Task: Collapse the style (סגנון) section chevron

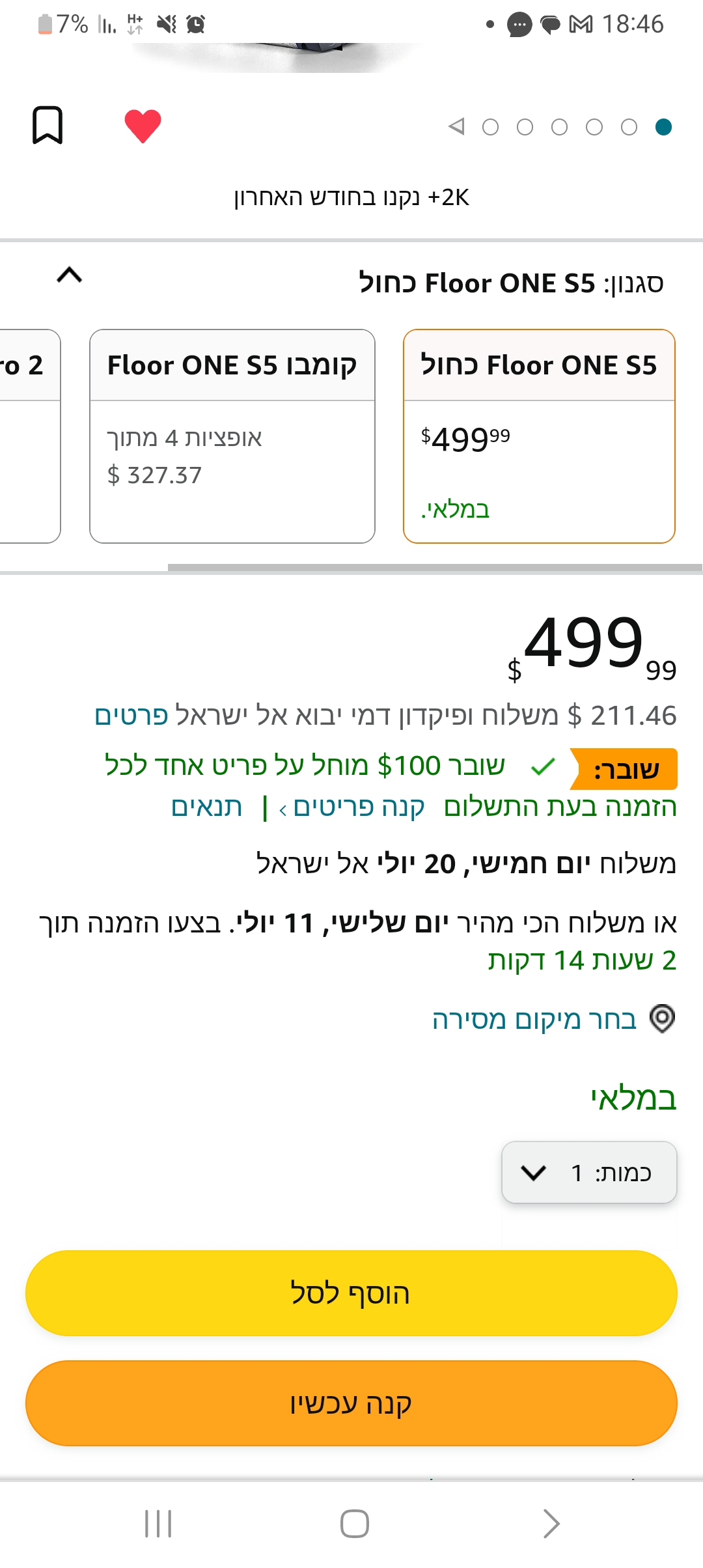Action: [x=70, y=275]
